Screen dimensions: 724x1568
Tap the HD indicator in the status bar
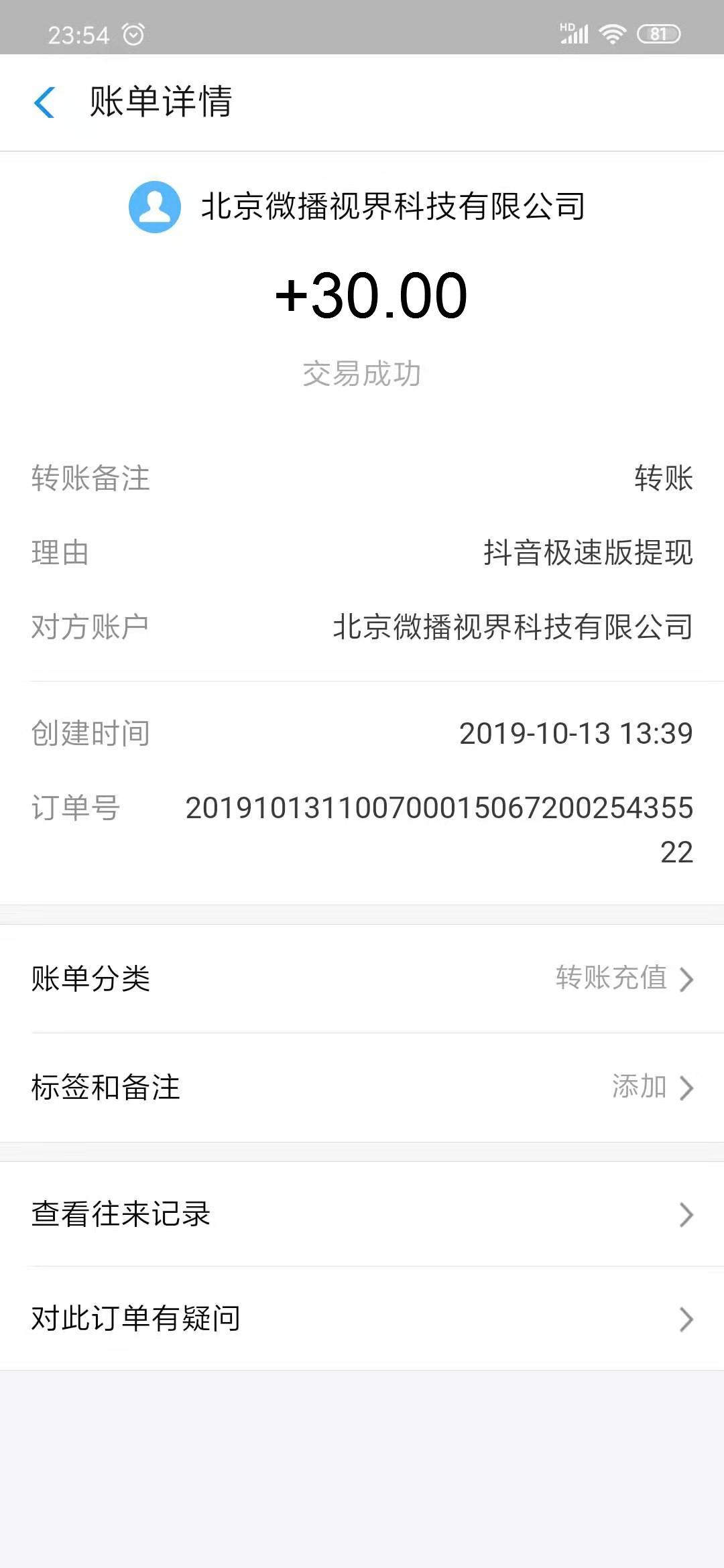click(x=566, y=27)
